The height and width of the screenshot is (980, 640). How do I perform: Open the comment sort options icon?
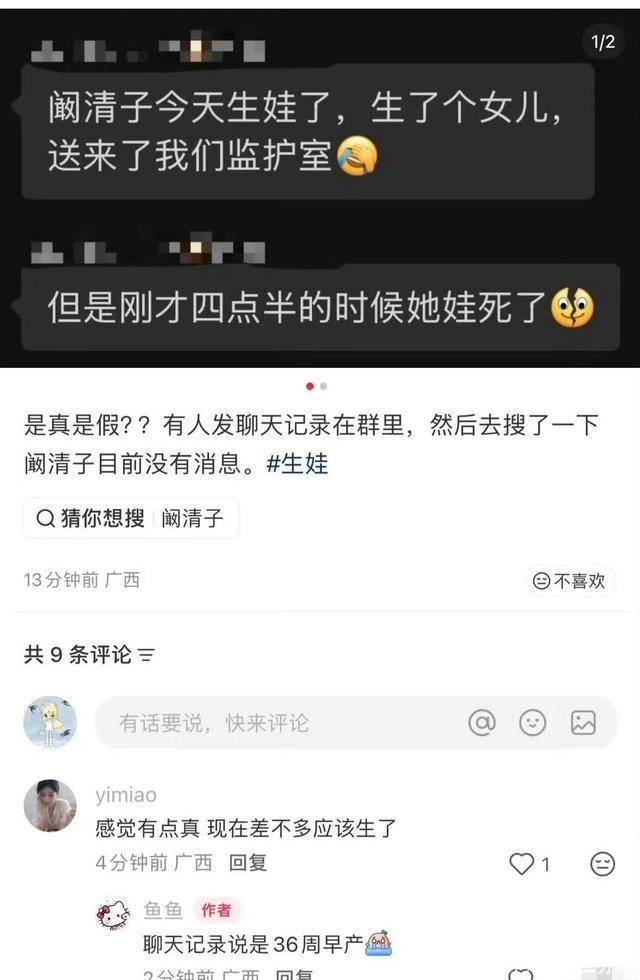tap(147, 655)
